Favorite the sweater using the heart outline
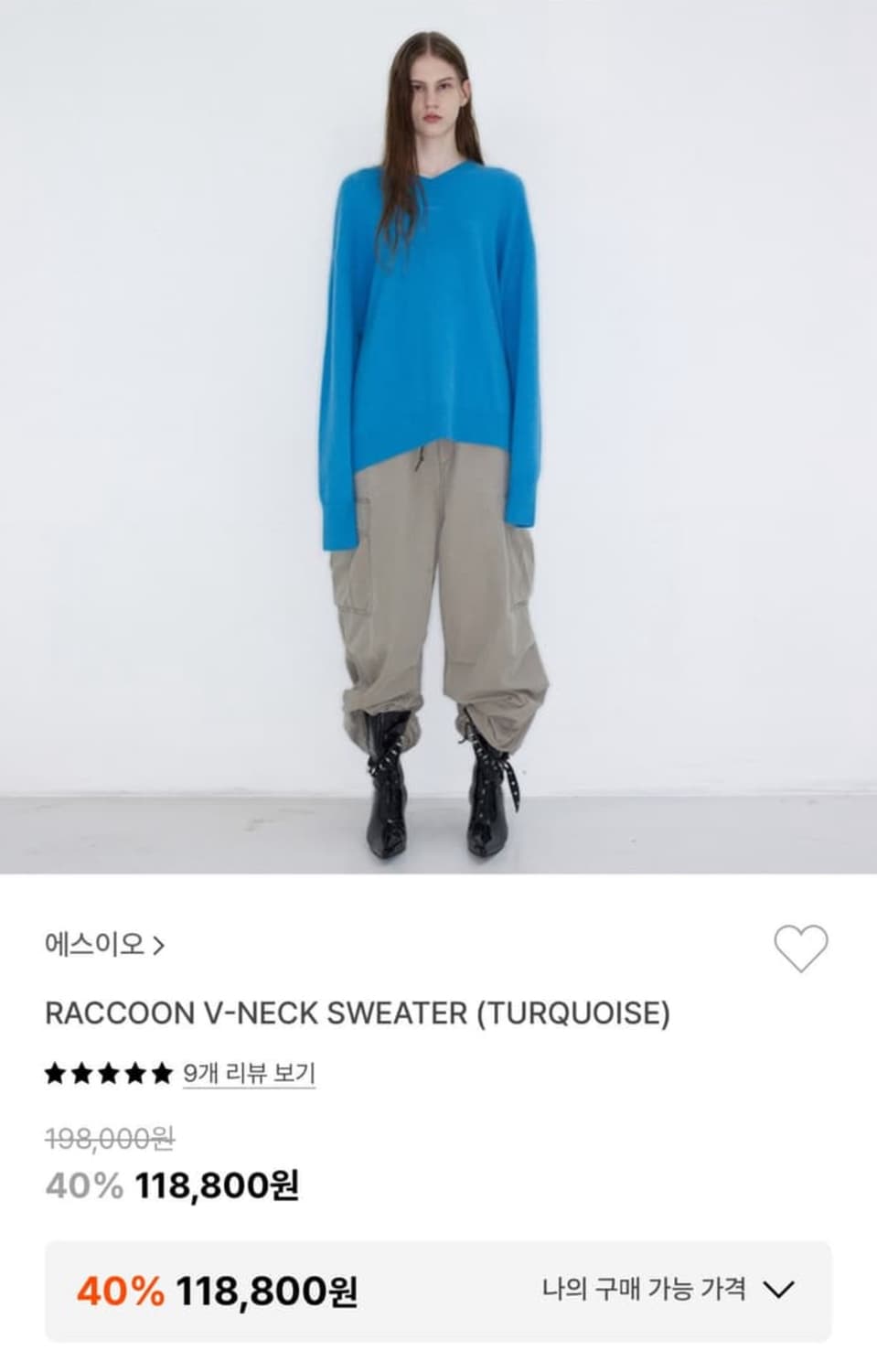This screenshot has width=877, height=1372. pos(803,949)
